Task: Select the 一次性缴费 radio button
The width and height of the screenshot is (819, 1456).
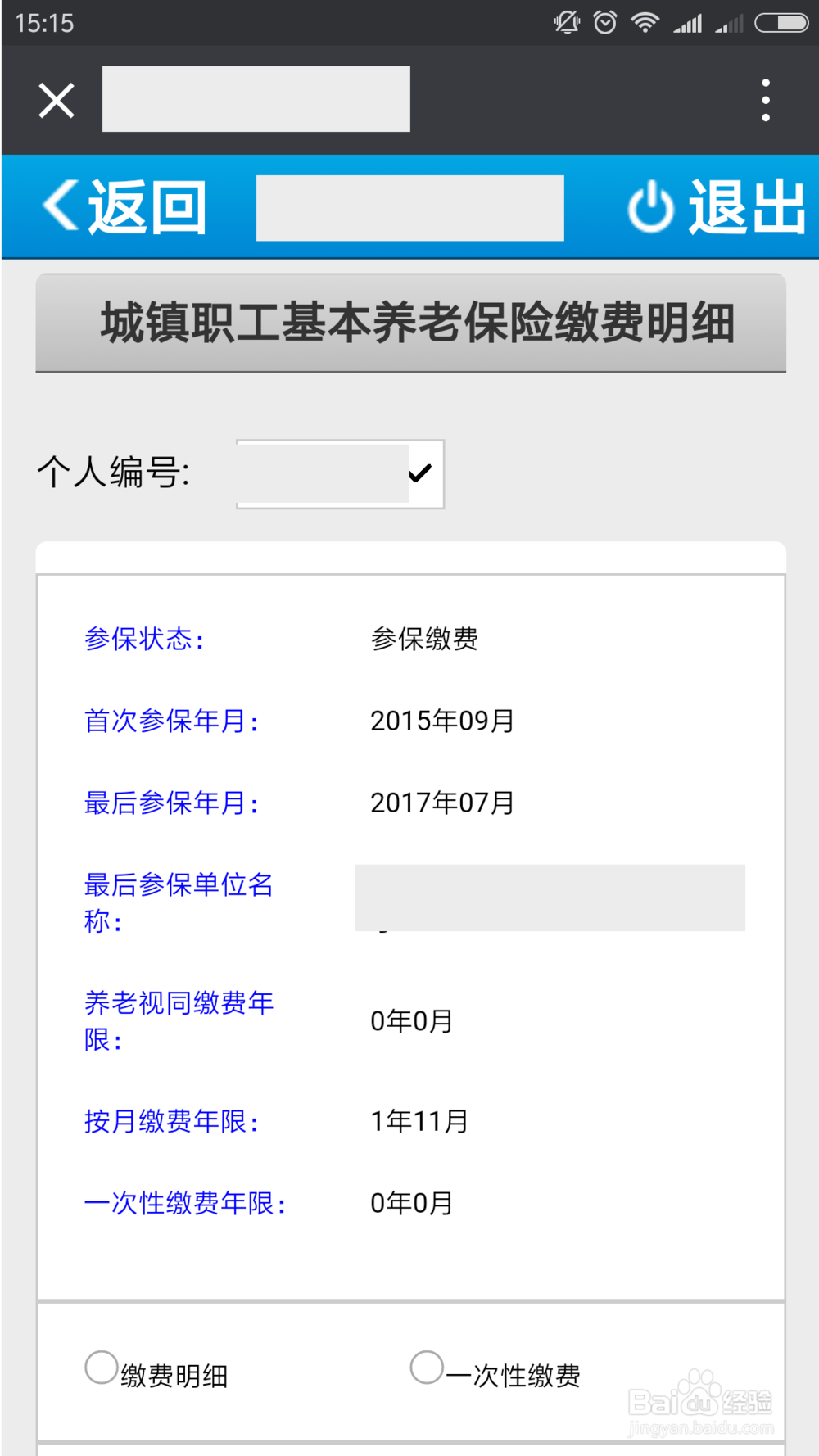Action: coord(426,1367)
